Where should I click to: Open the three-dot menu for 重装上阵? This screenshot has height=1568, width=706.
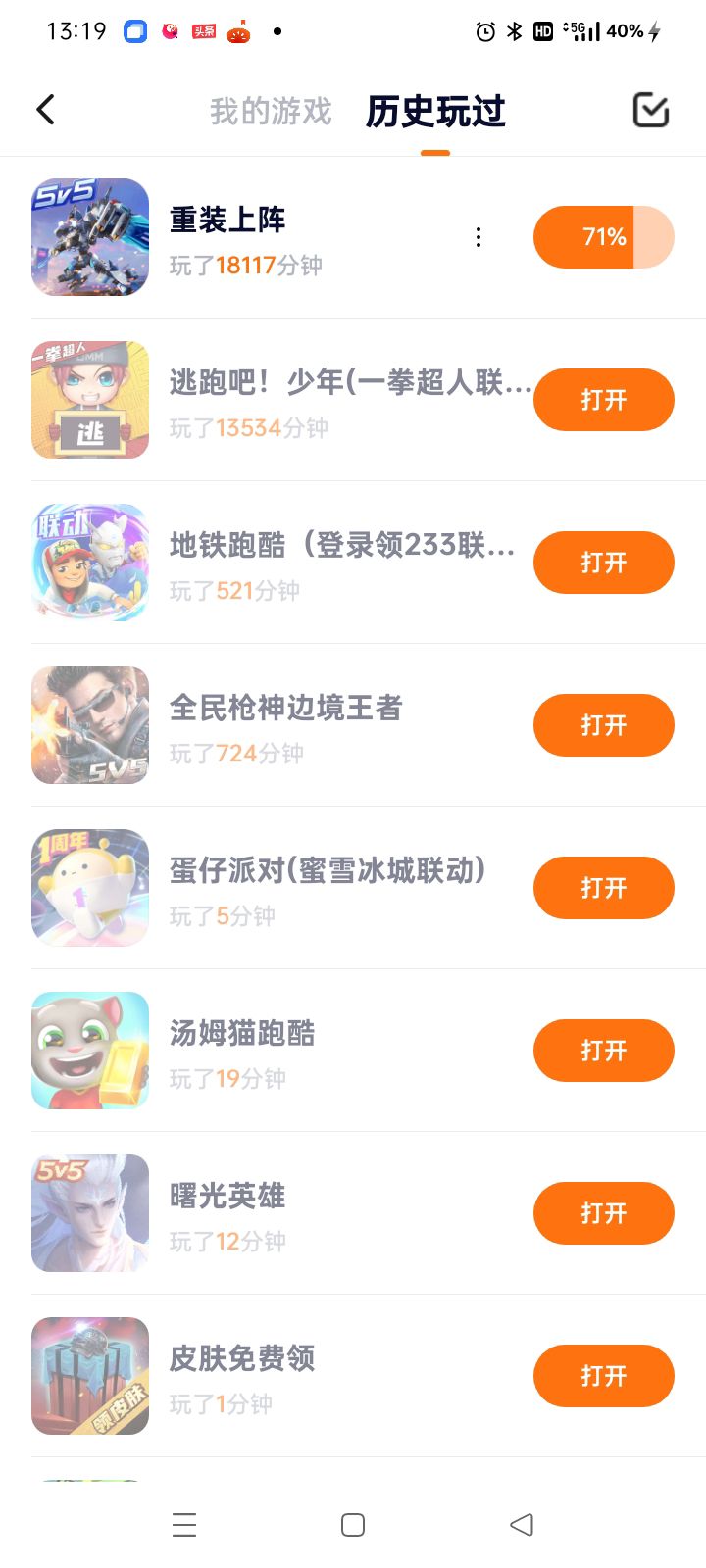coord(479,237)
